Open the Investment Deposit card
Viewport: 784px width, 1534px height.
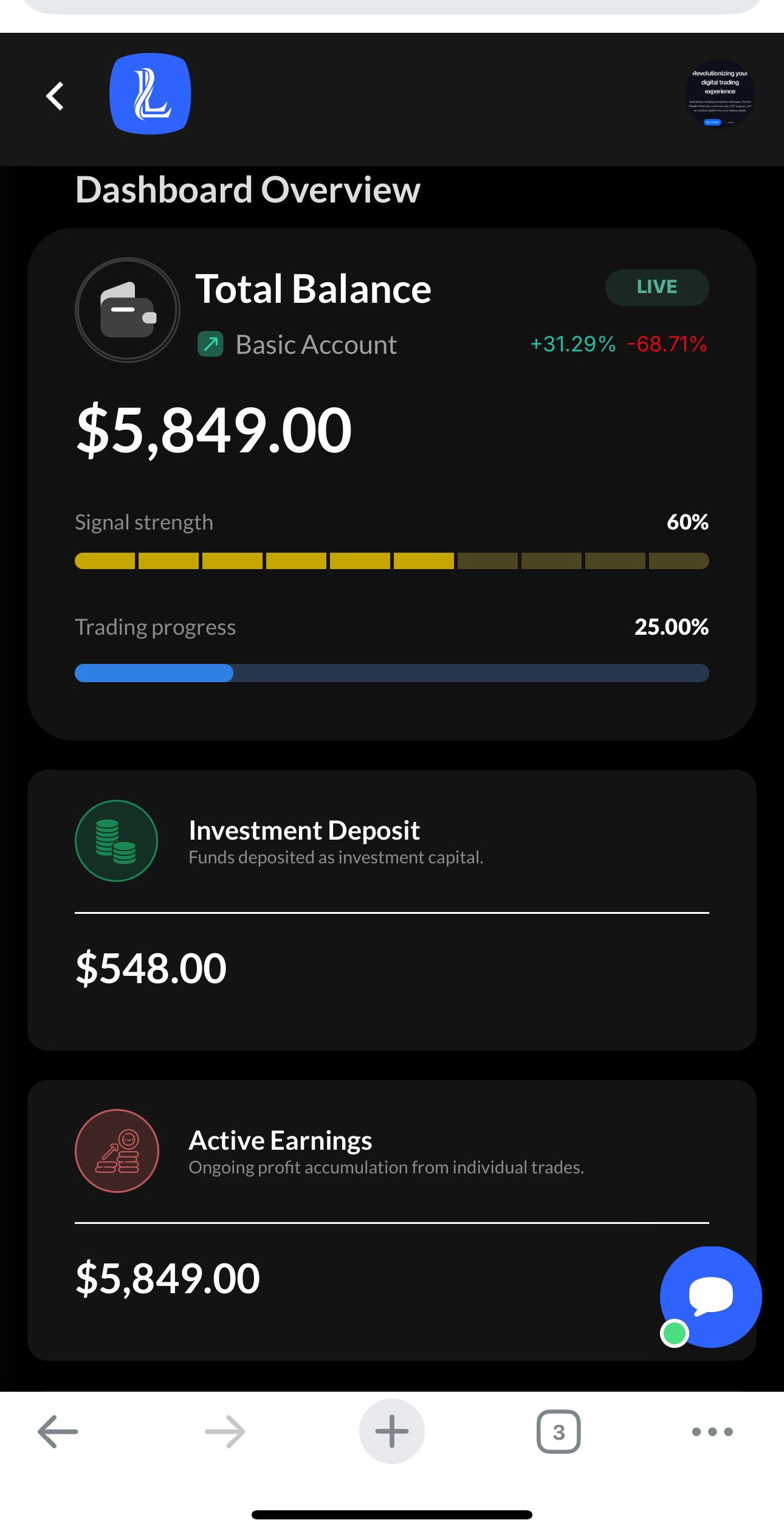coord(392,910)
